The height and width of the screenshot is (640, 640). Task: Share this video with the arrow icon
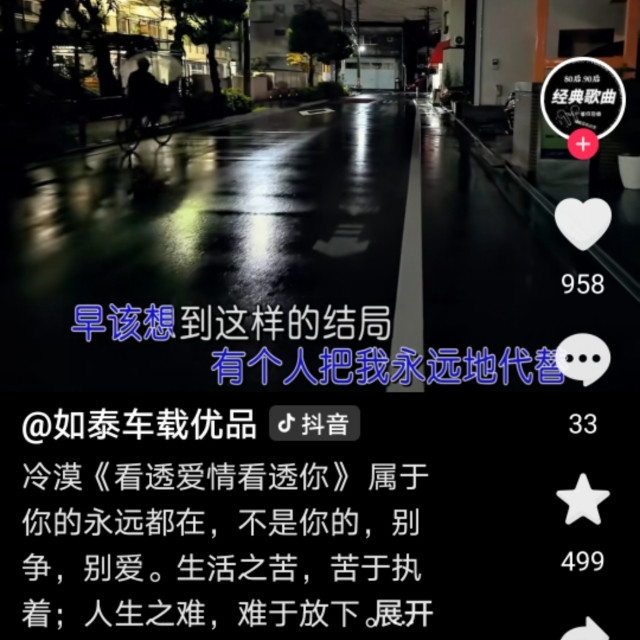pos(585,628)
